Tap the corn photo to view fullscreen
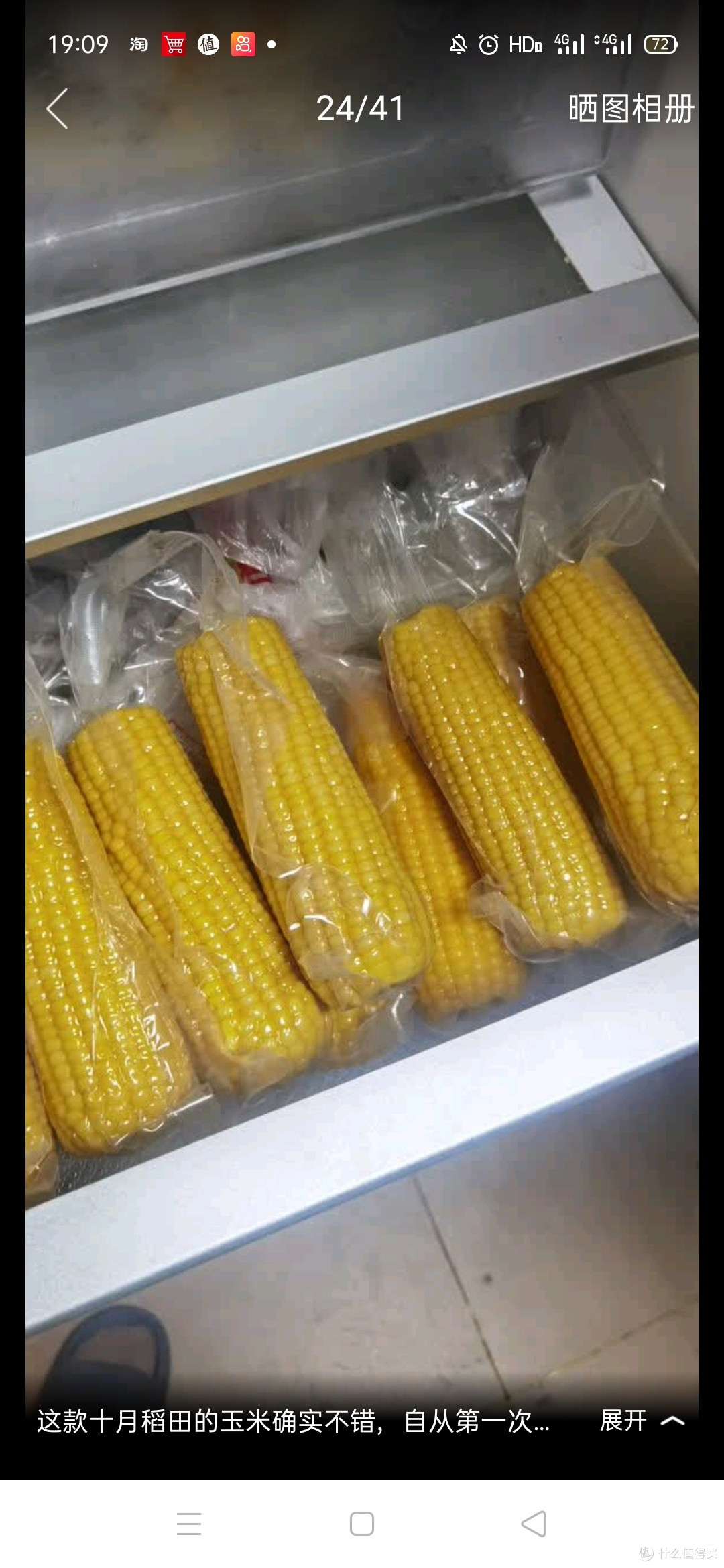724x1568 pixels. pyautogui.click(x=362, y=737)
